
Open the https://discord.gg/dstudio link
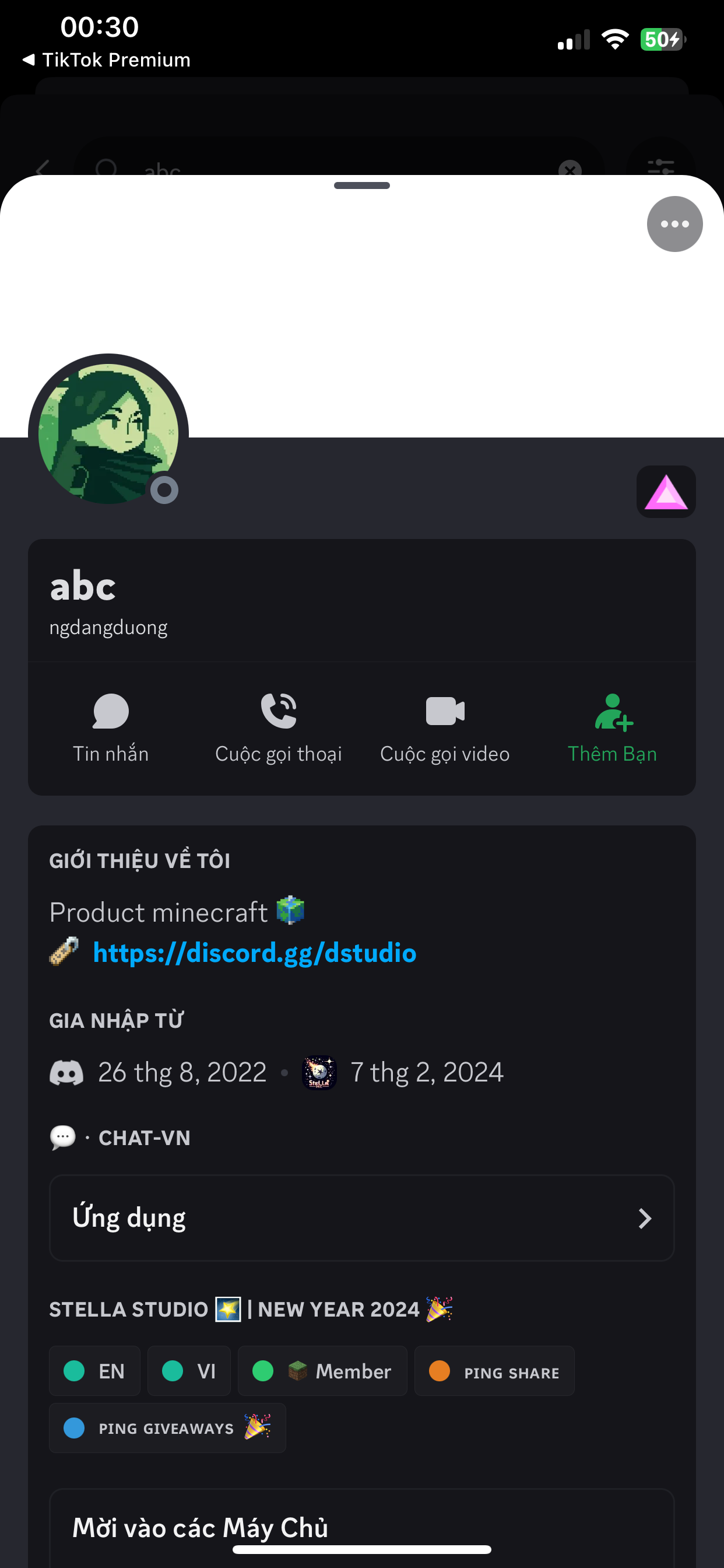coord(254,953)
